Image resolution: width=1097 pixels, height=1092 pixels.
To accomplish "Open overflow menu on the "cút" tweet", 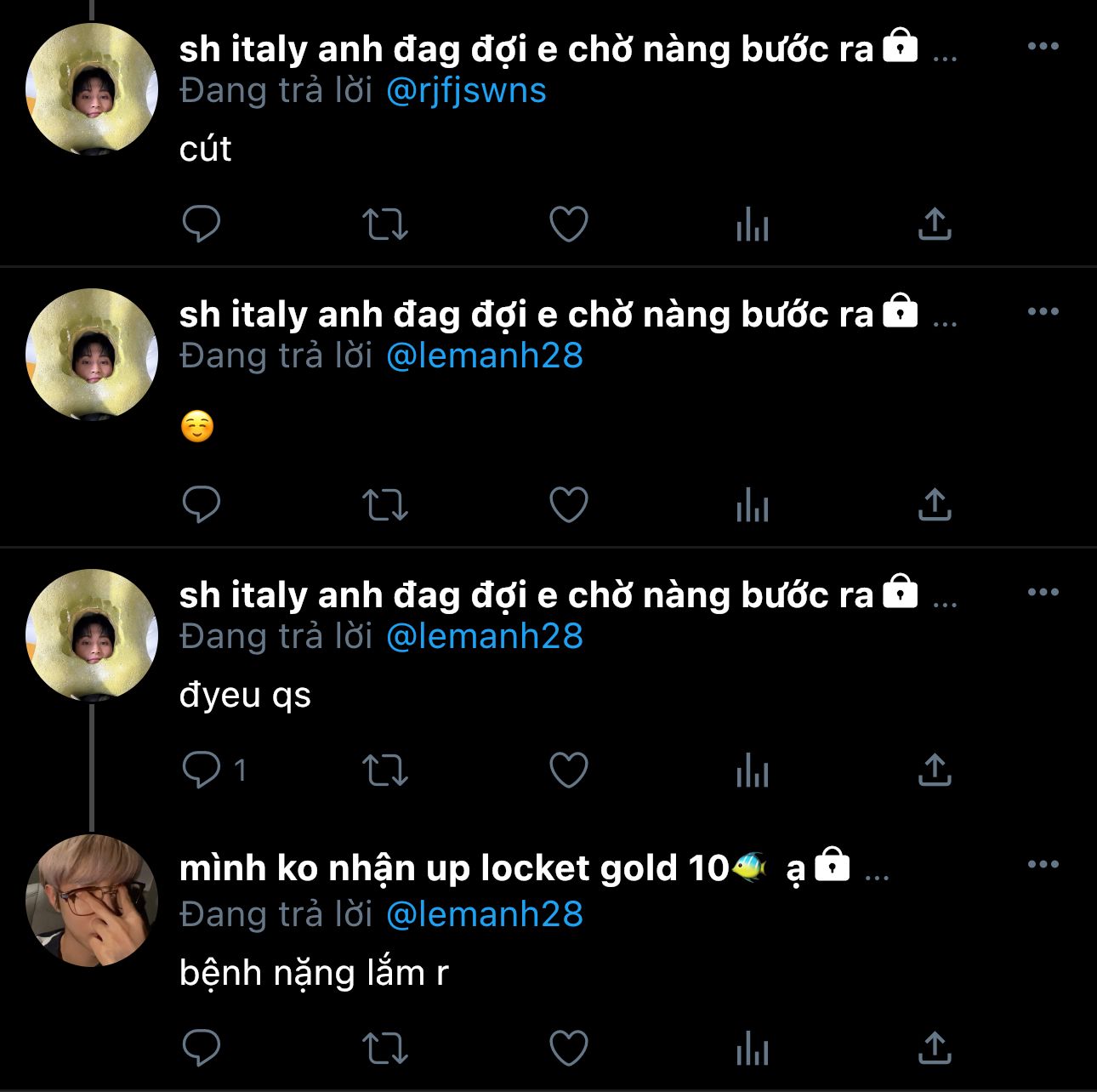I will click(x=1043, y=46).
